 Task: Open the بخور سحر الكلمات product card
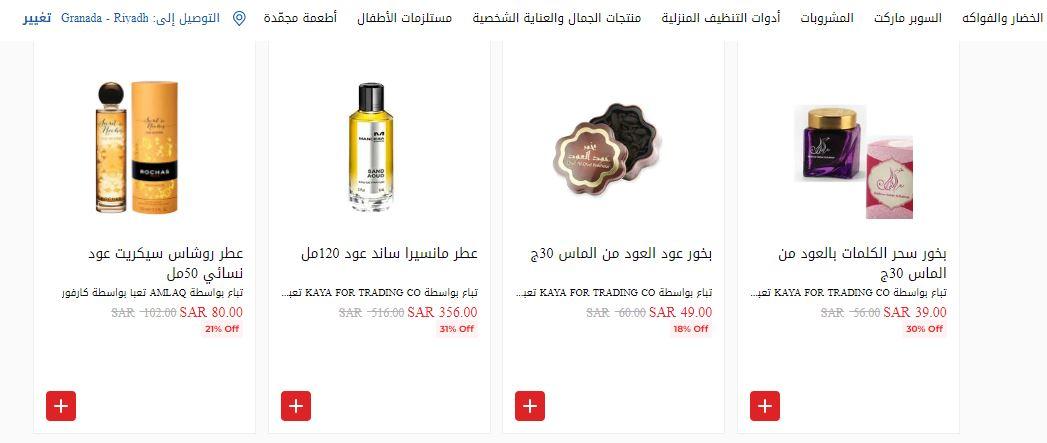pos(862,263)
